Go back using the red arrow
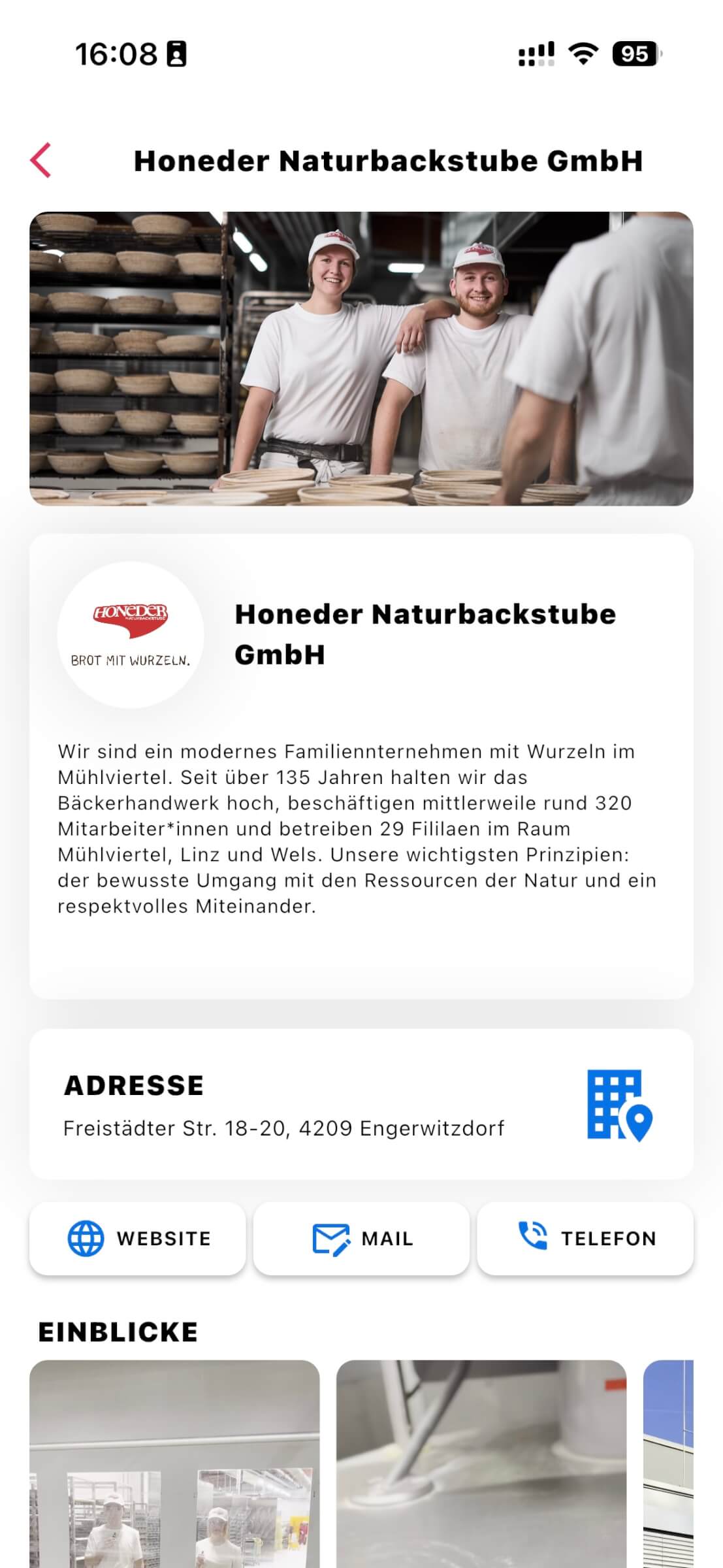This screenshot has height=1568, width=723. pos(40,160)
